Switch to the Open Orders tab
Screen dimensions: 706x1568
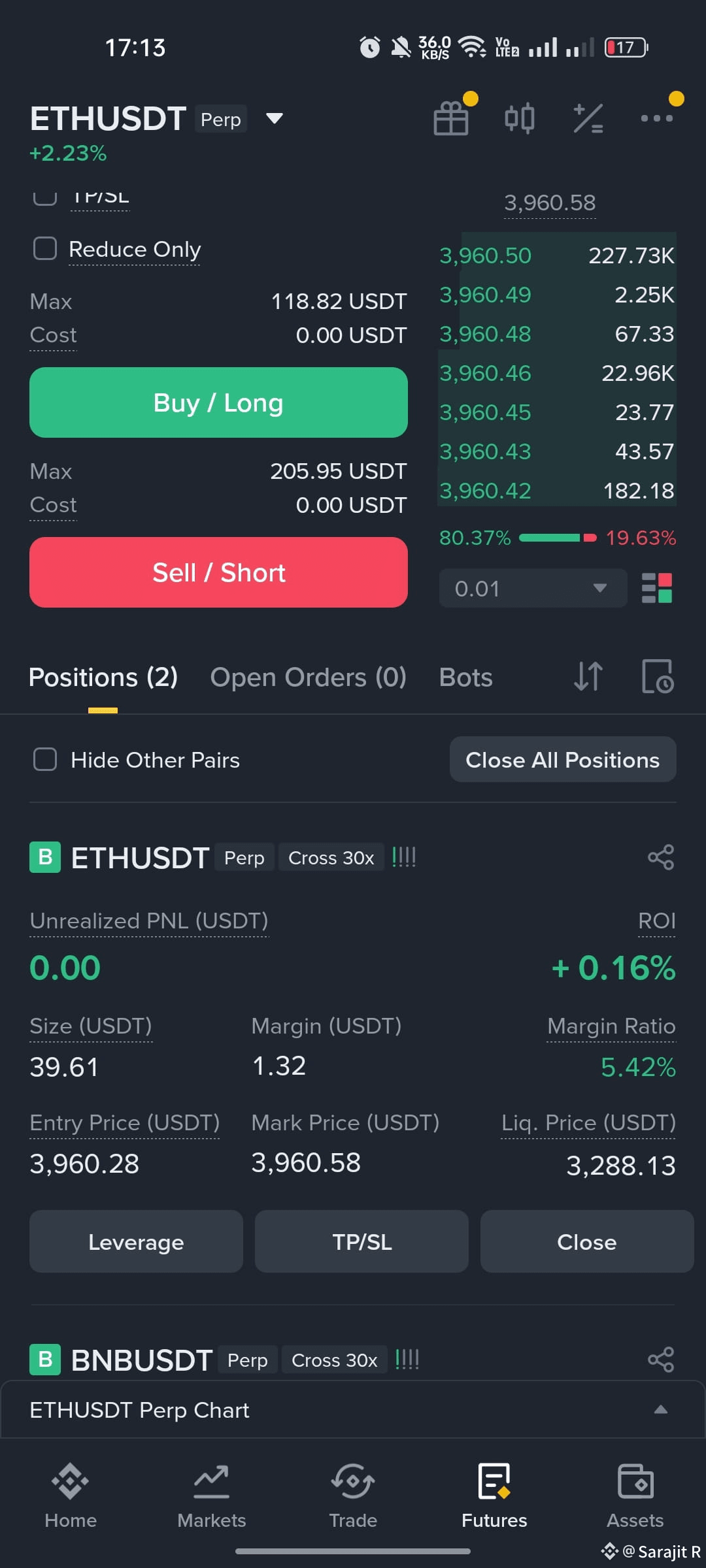pyautogui.click(x=308, y=678)
